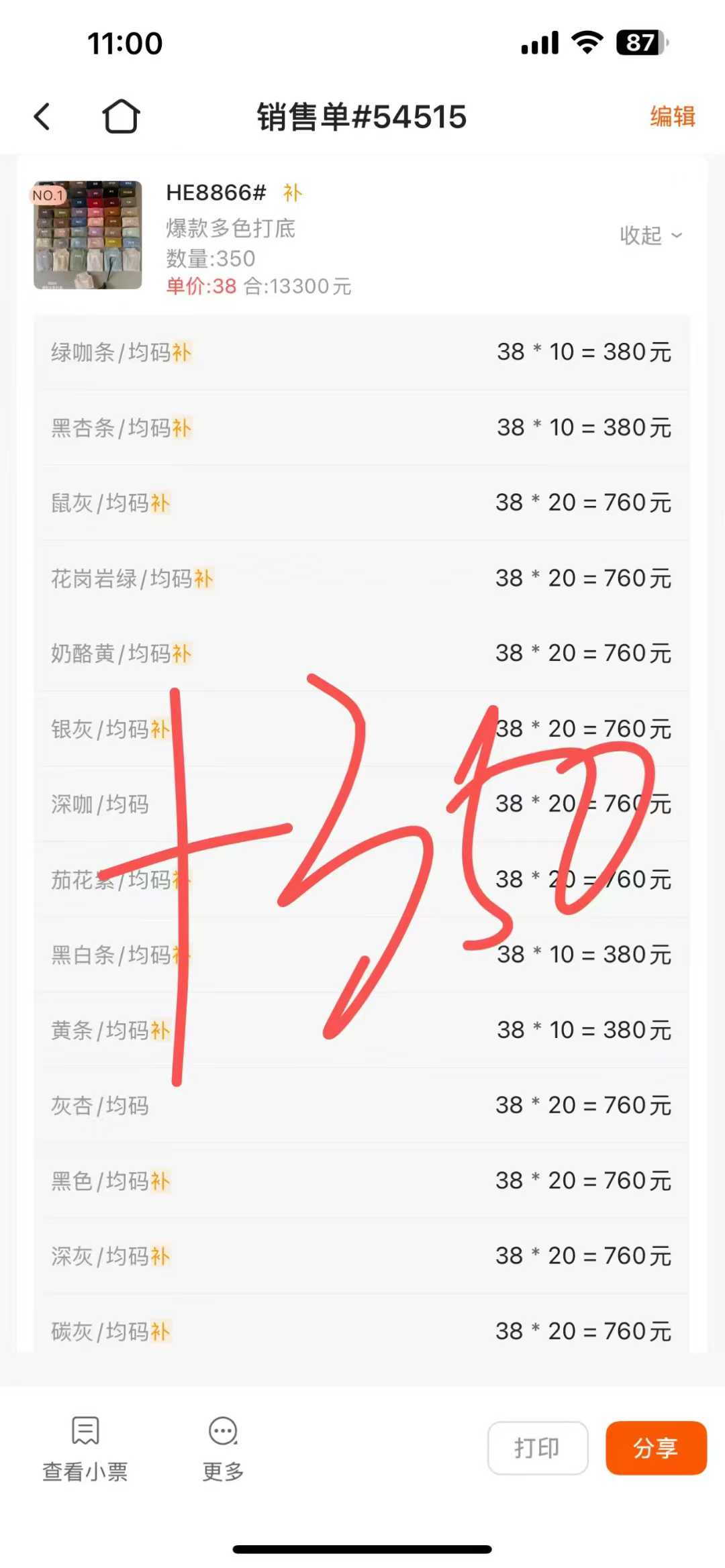This screenshot has height=1568, width=725.
Task: Tap the 打印 button
Action: [x=537, y=1448]
